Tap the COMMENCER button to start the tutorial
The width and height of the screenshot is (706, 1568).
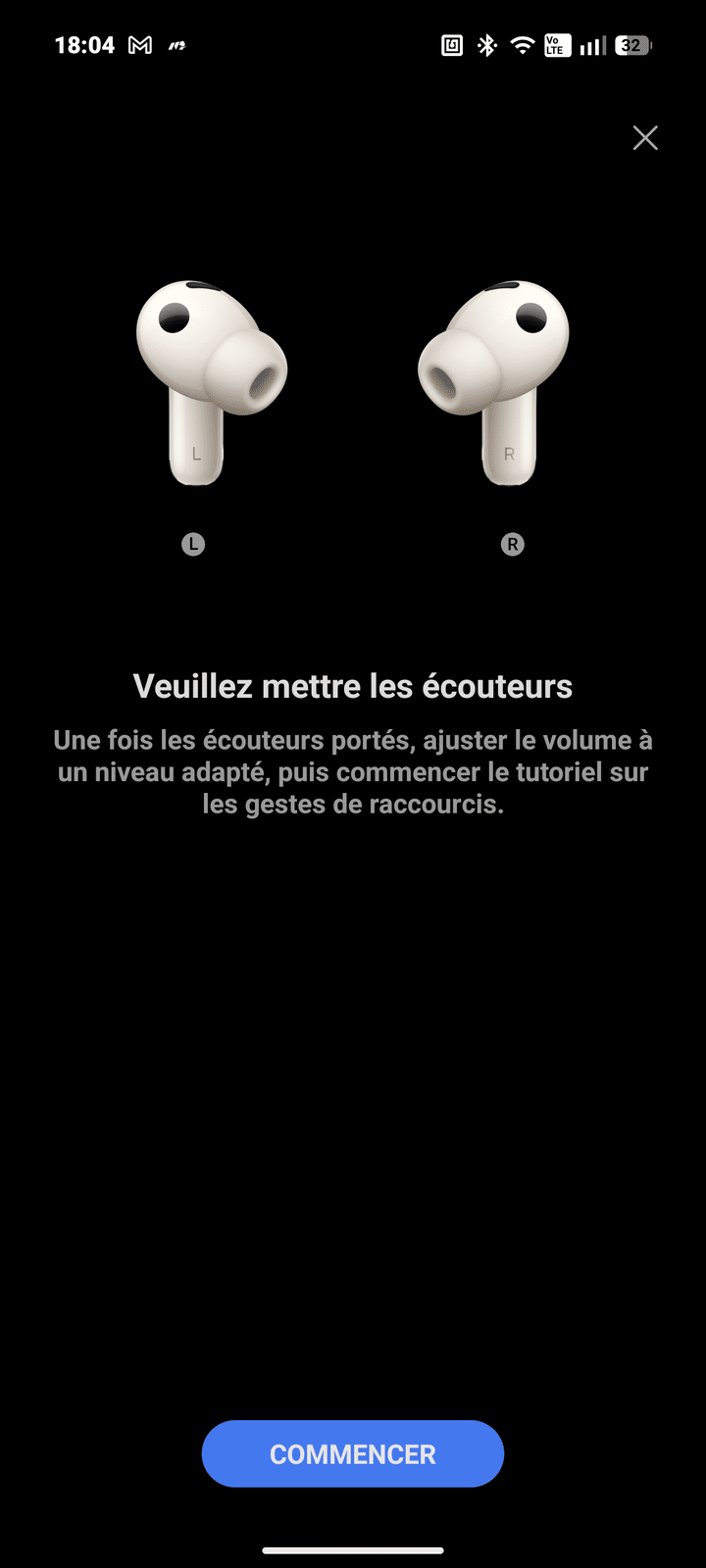click(353, 1453)
